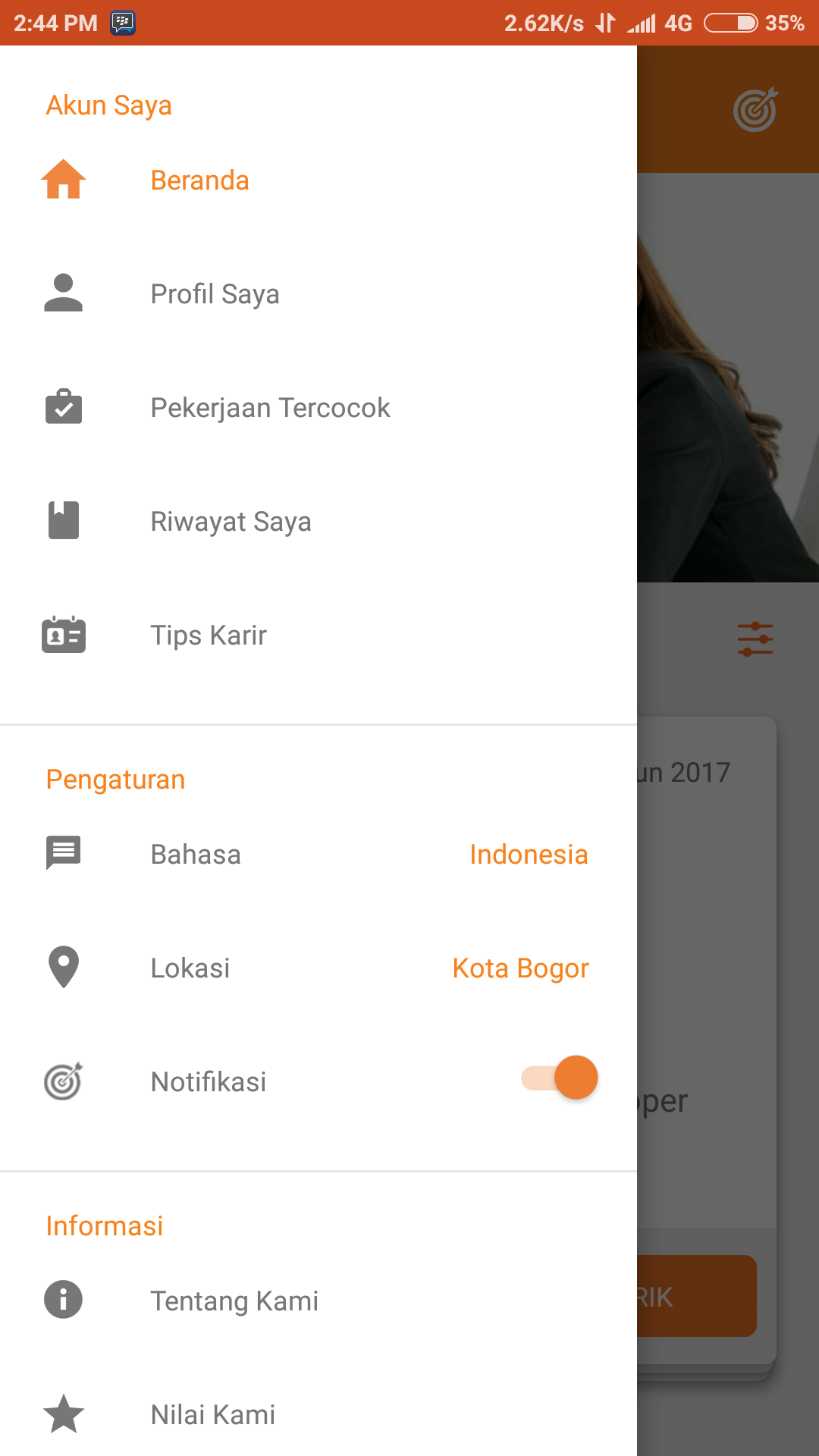Open the filter sliders icon
Viewport: 819px width, 1456px height.
pyautogui.click(x=755, y=639)
